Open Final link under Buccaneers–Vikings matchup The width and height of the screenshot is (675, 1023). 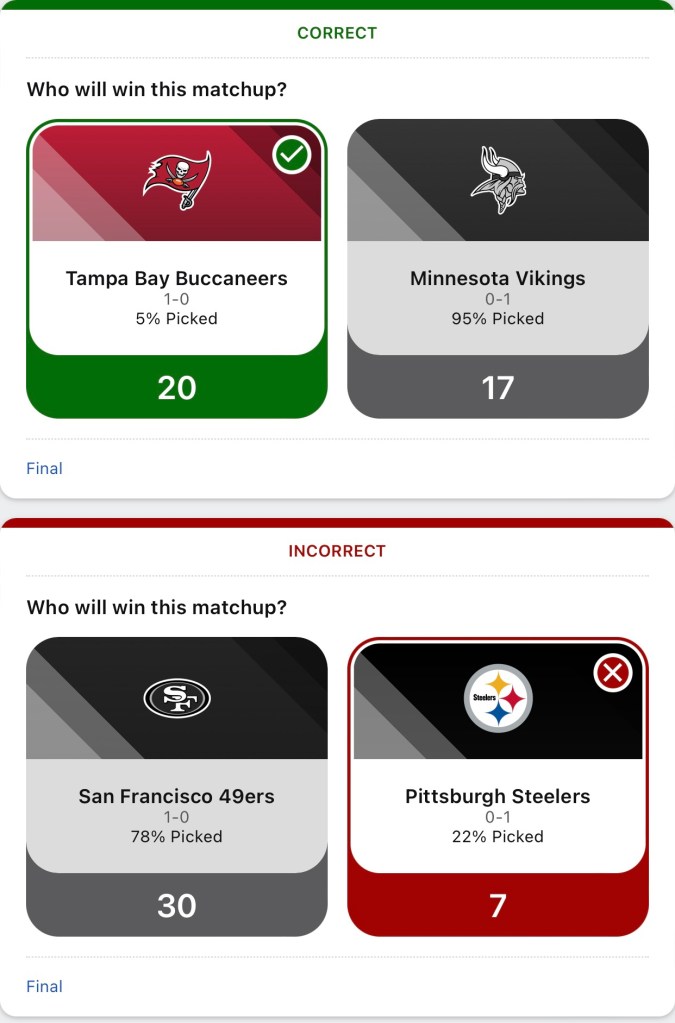point(44,468)
